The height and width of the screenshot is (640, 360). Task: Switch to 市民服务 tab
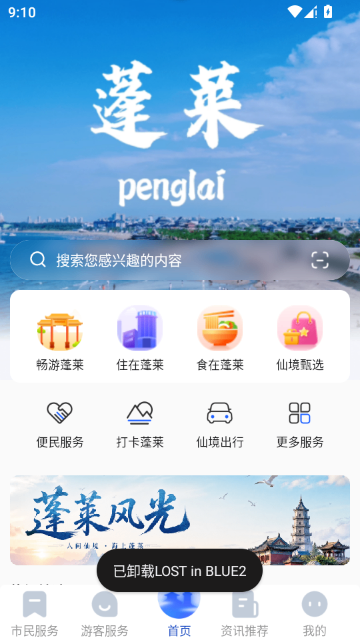[x=35, y=613]
